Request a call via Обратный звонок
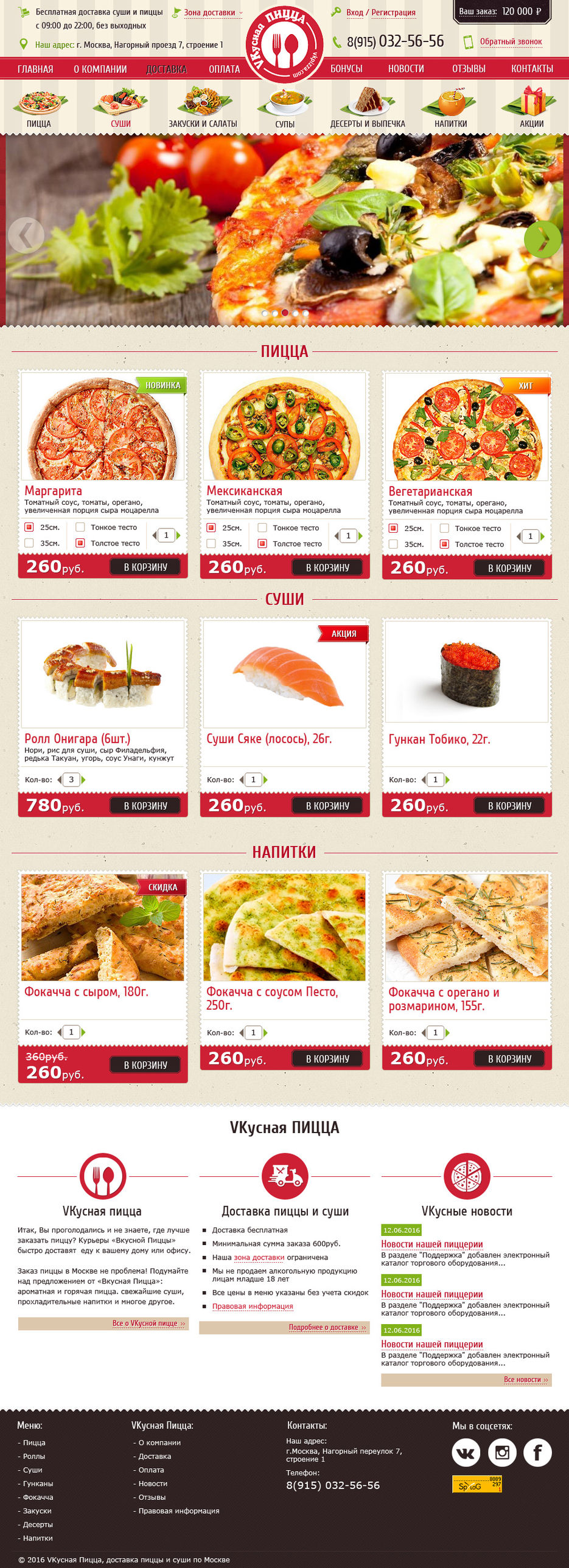The image size is (569, 1568). point(510,42)
